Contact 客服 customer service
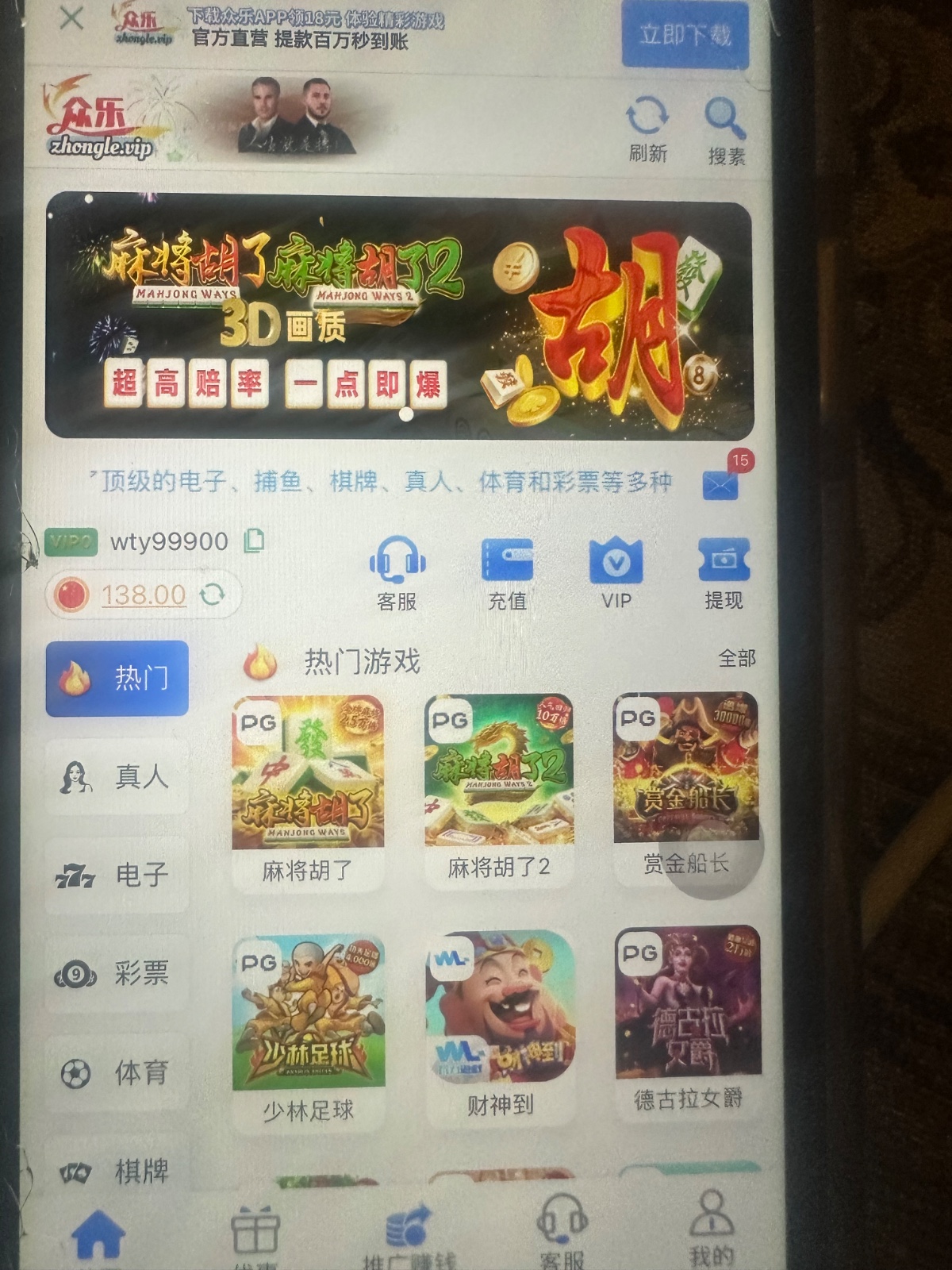This screenshot has width=952, height=1270. pyautogui.click(x=397, y=572)
